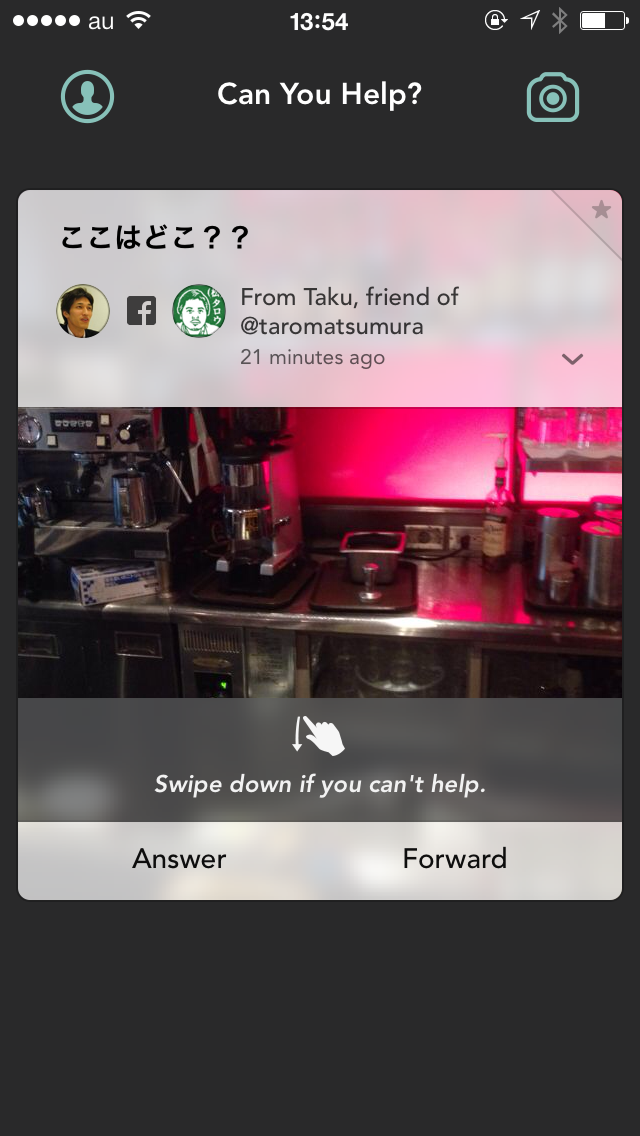Forward this question to someone else
This screenshot has width=640, height=1136.
point(455,859)
